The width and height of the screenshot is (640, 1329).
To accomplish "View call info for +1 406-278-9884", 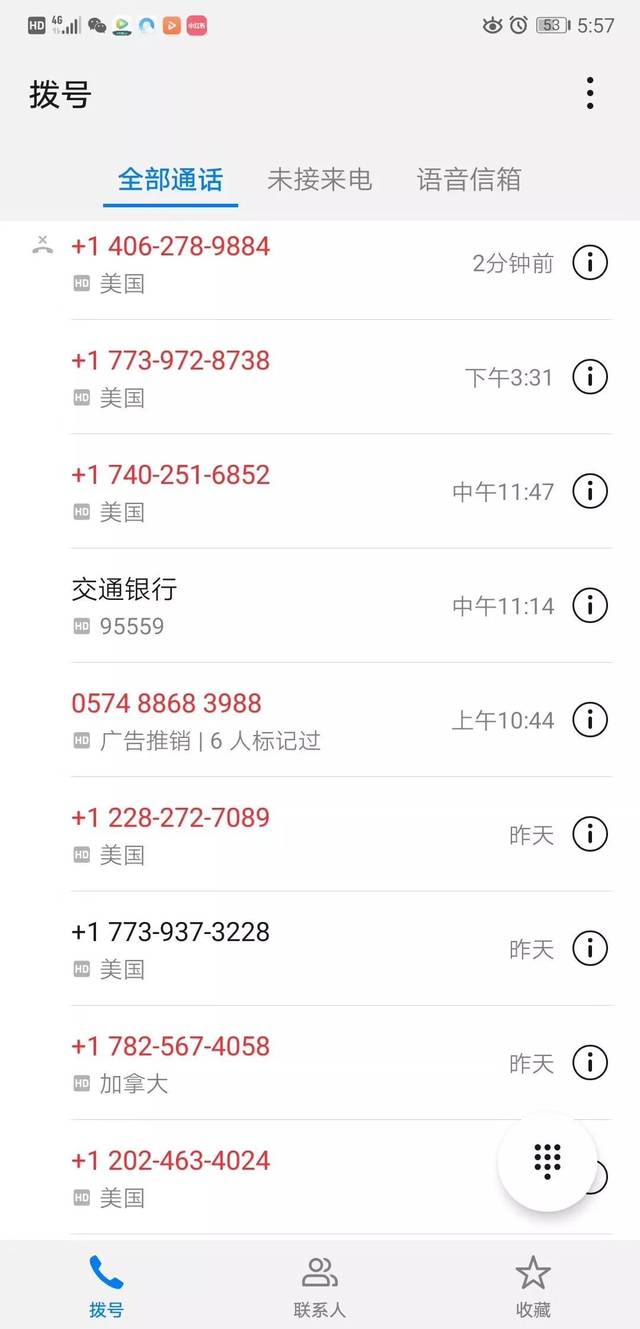I will tap(590, 263).
